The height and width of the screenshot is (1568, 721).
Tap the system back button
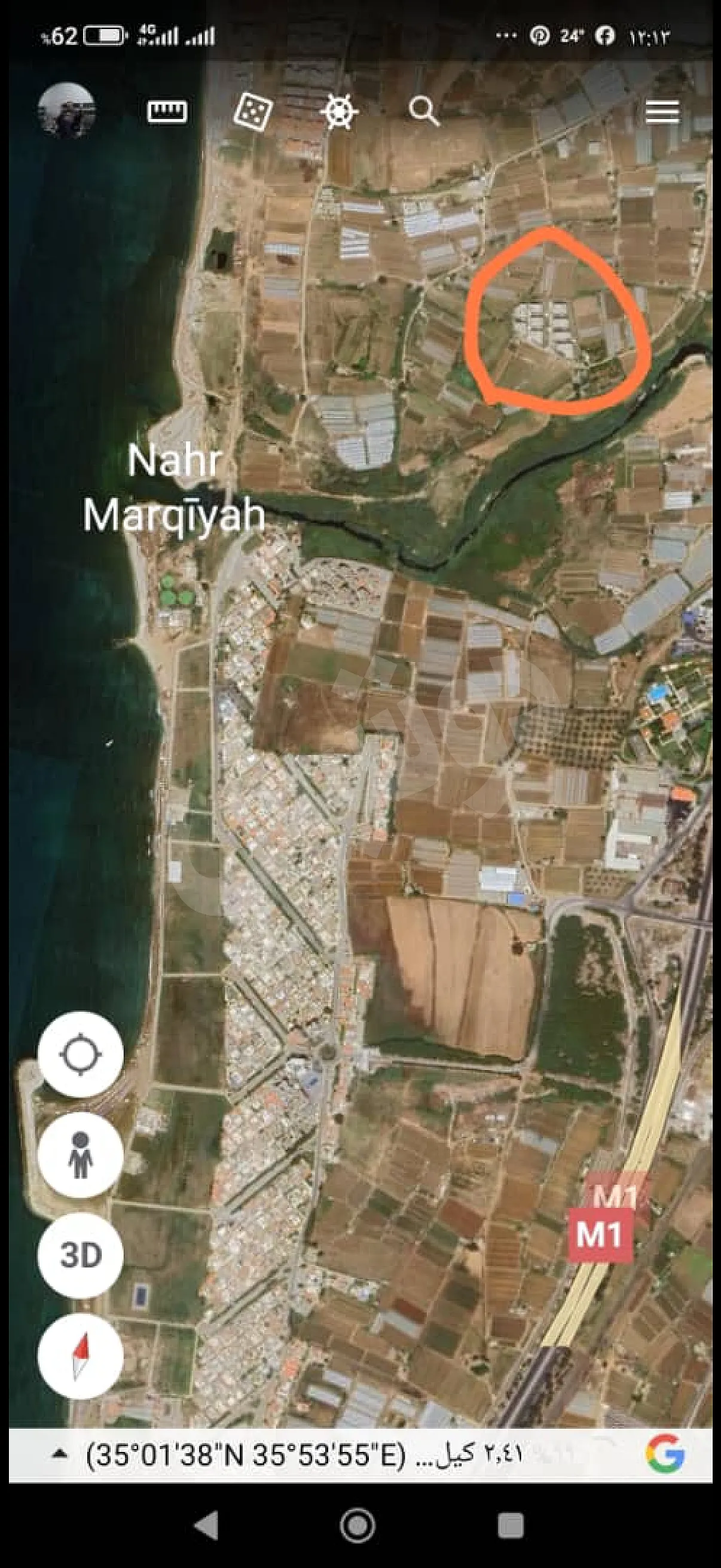(205, 1526)
